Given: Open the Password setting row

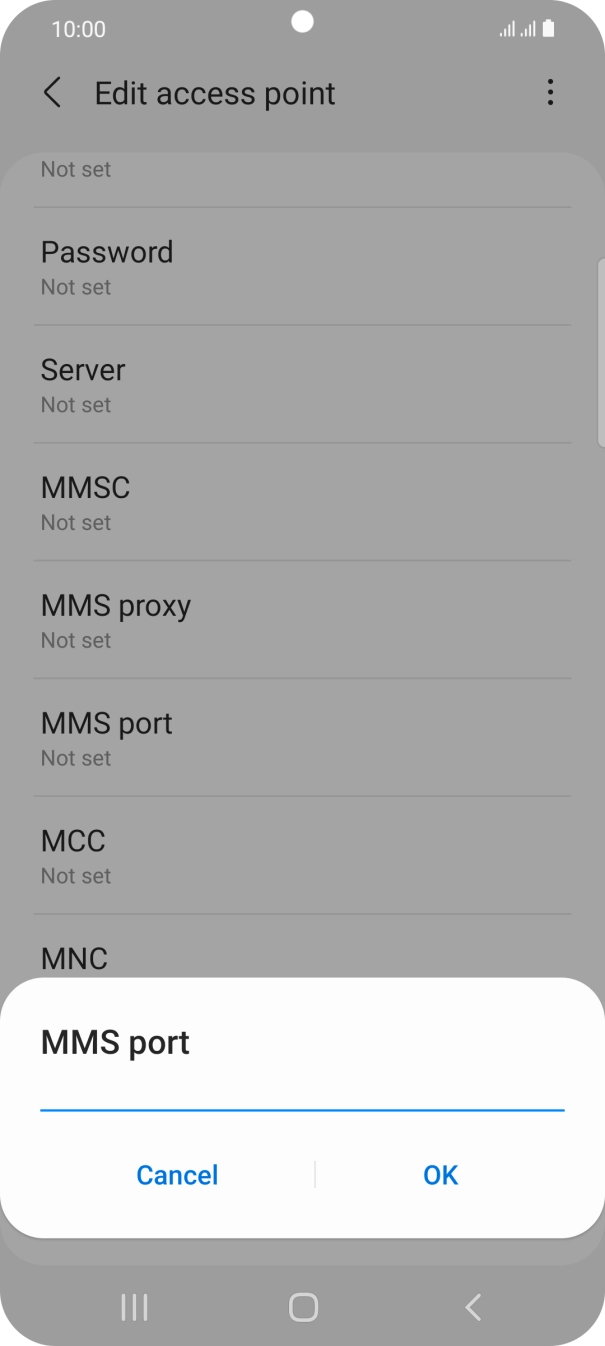Looking at the screenshot, I should (302, 267).
